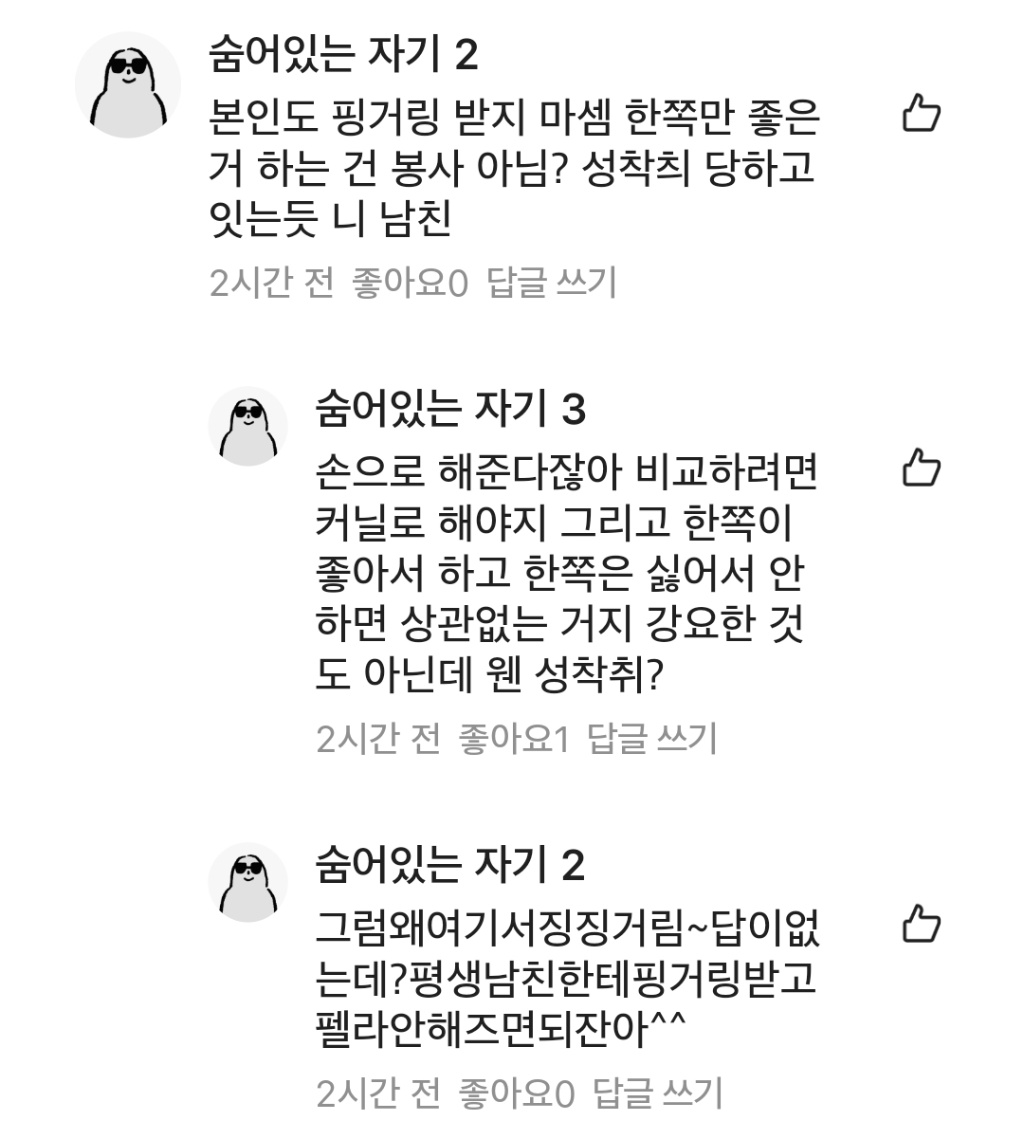Reply to 숨어있는 자기 3's comment
Image resolution: width=1024 pixels, height=1139 pixels.
point(652,739)
